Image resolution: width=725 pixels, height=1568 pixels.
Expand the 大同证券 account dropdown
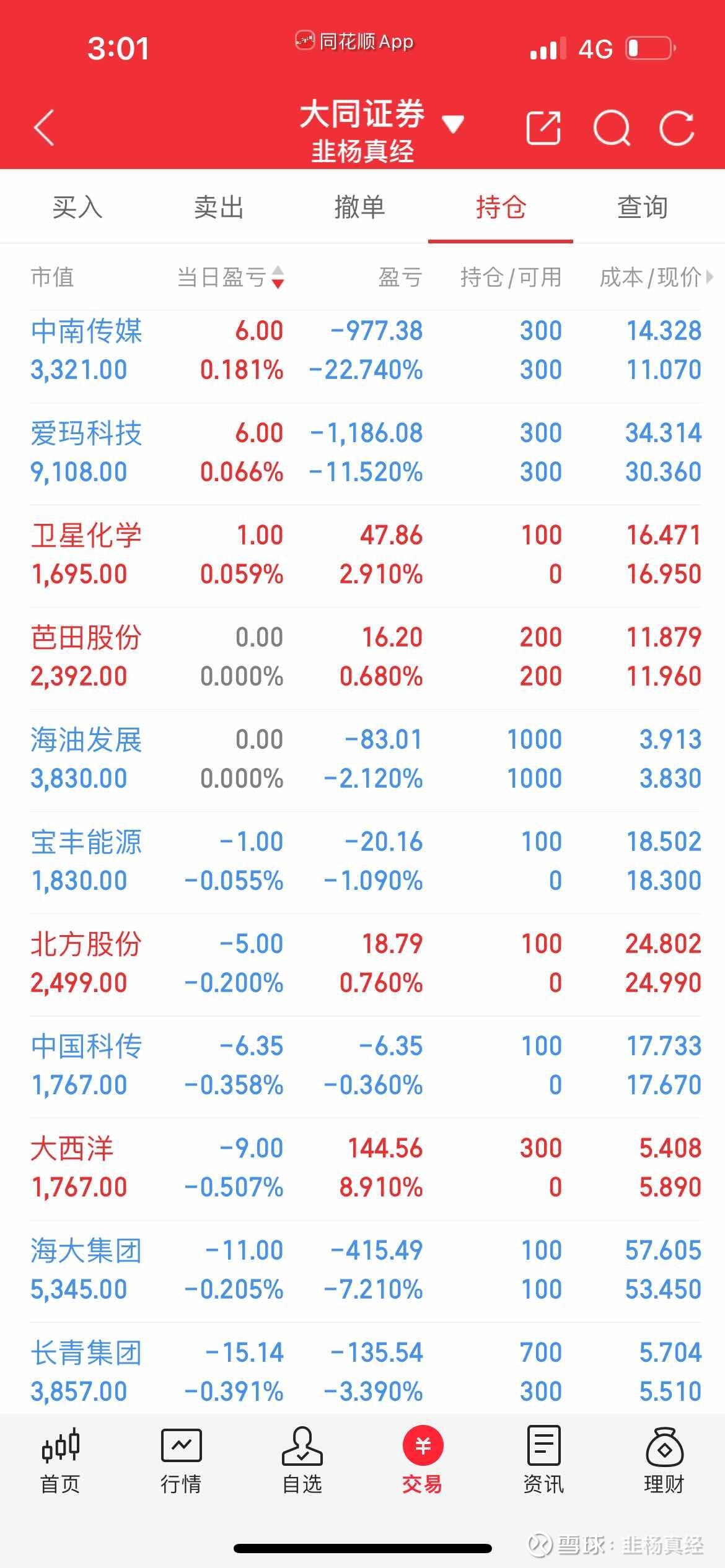point(453,124)
